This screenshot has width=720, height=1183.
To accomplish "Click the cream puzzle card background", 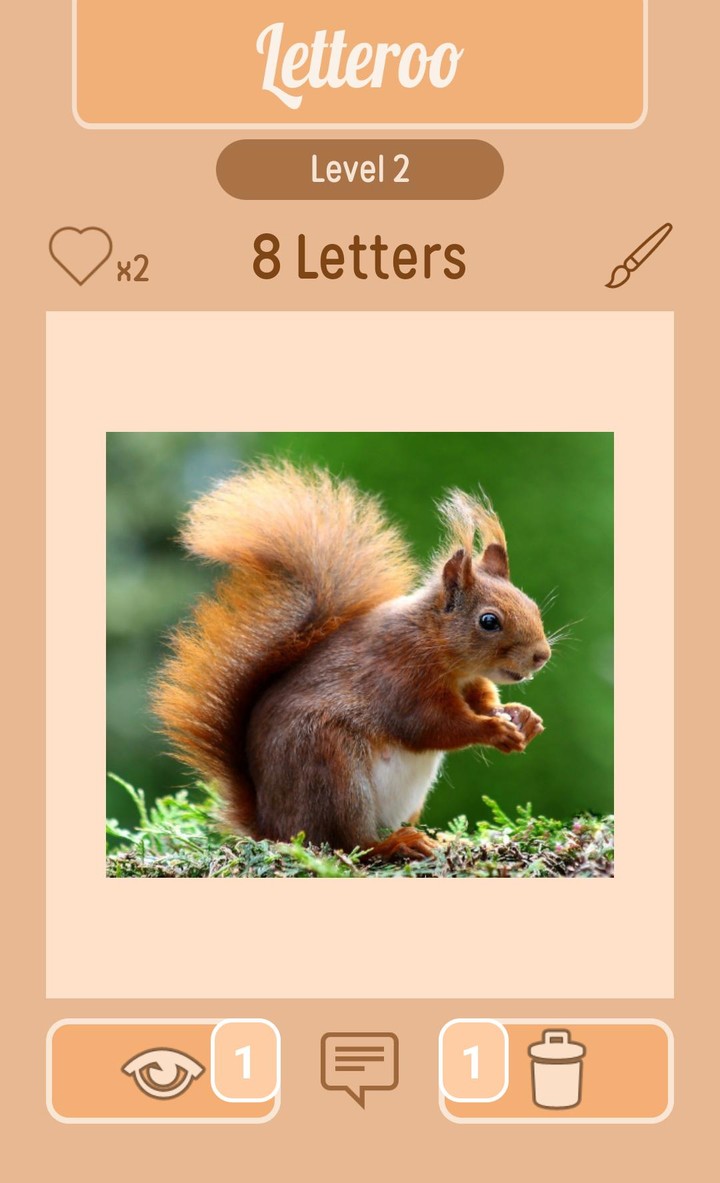I will [x=360, y=950].
